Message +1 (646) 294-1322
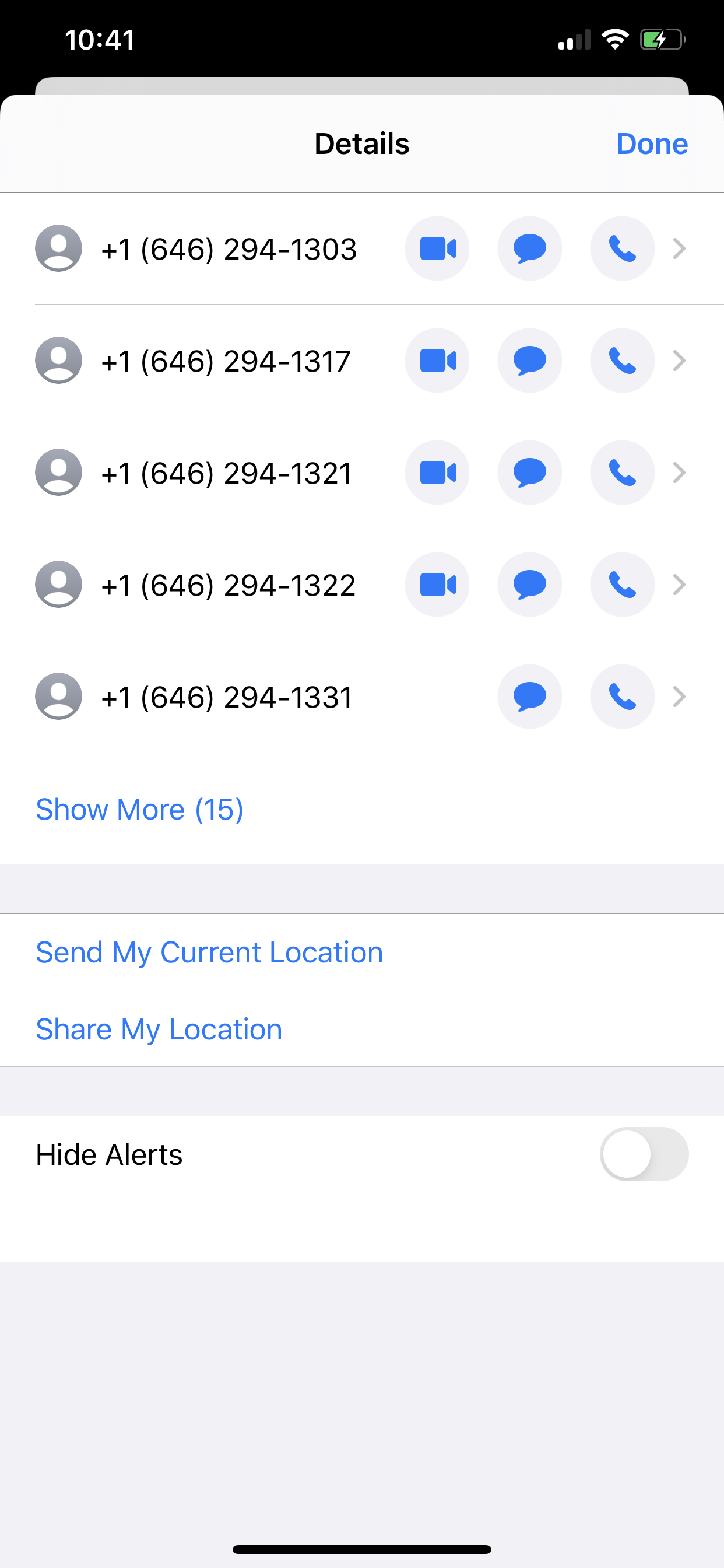This screenshot has height=1568, width=724. point(530,585)
